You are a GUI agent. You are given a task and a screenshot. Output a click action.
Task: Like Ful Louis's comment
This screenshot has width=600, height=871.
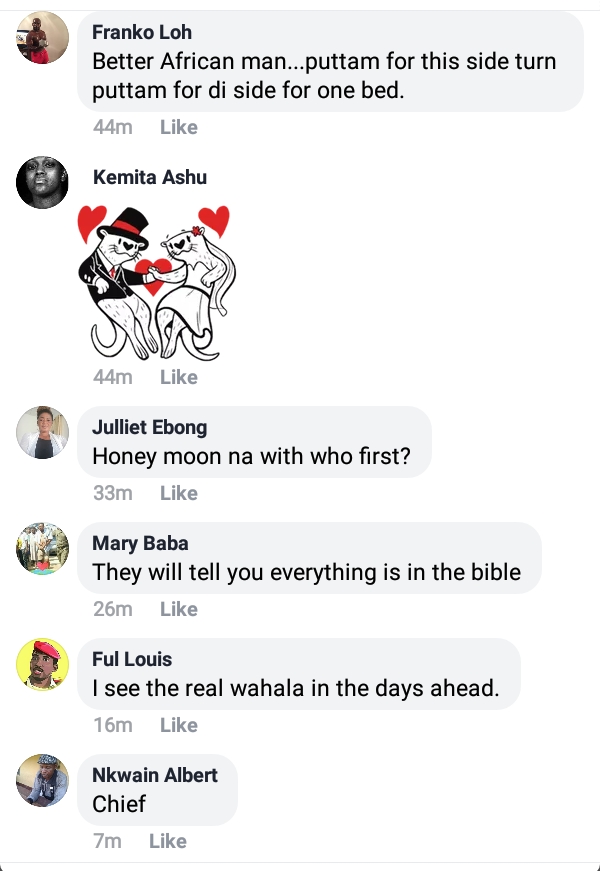[178, 725]
